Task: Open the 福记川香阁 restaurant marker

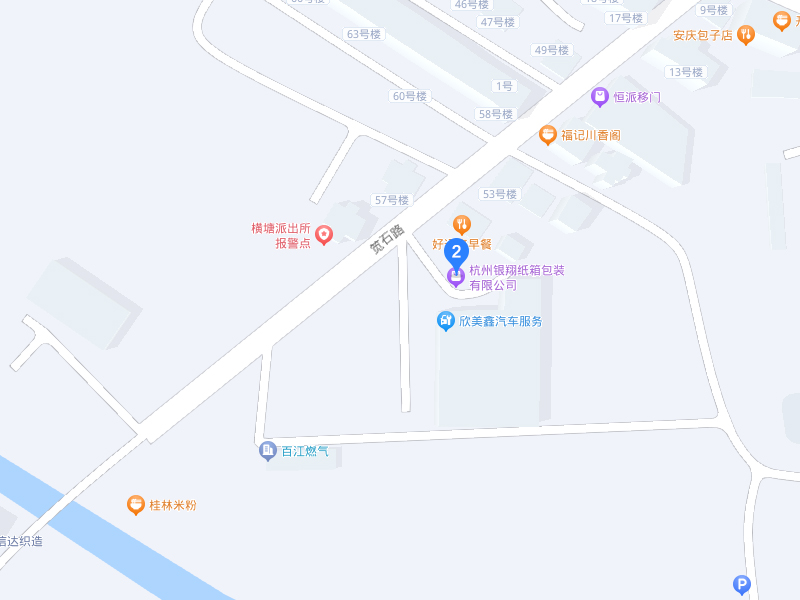Action: tap(547, 135)
